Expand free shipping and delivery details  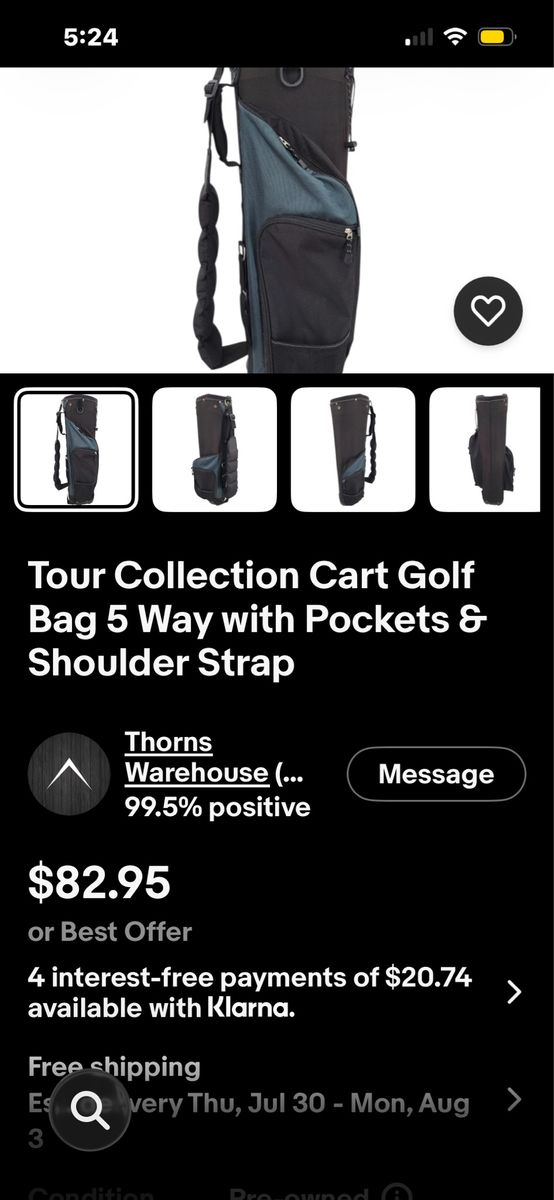click(x=276, y=1102)
